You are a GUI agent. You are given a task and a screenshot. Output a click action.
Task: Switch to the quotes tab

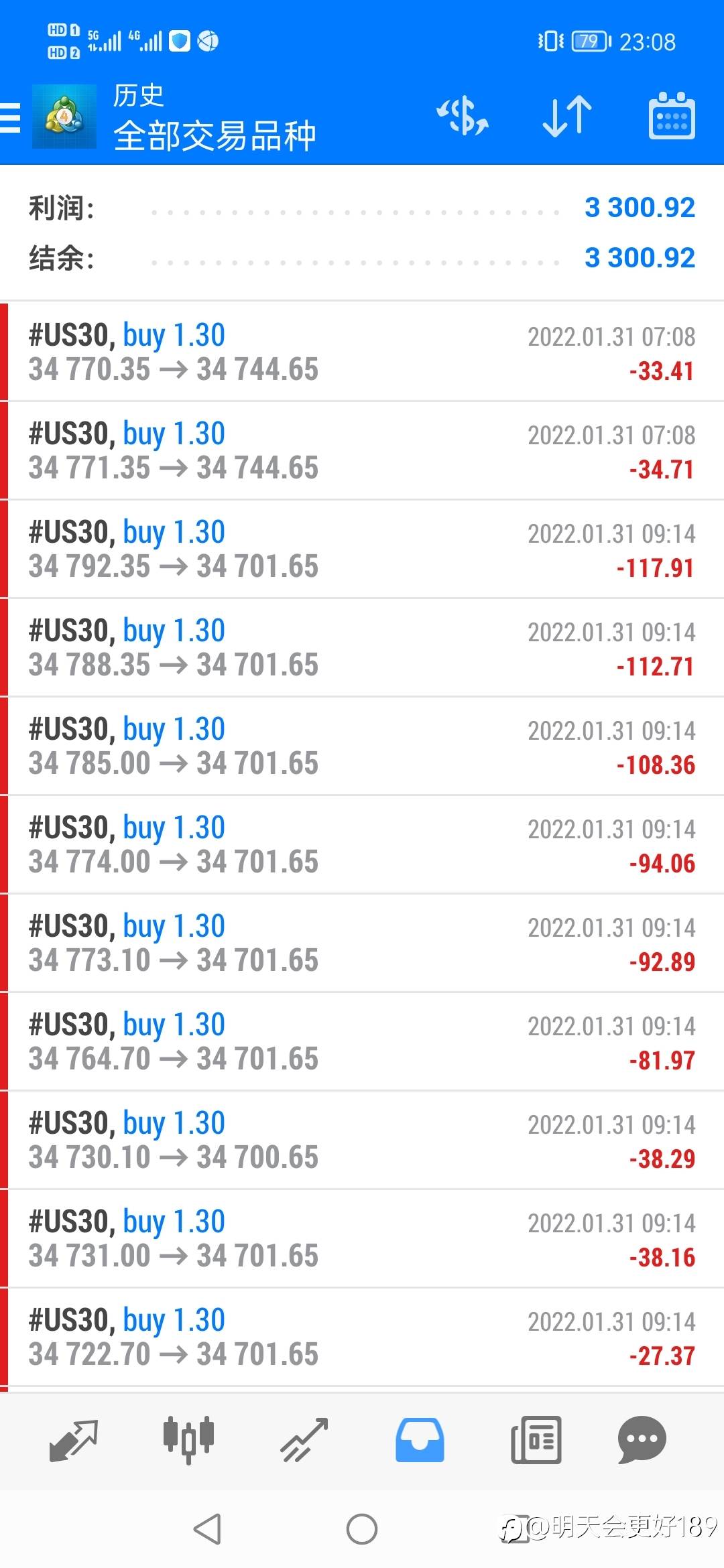click(74, 1439)
